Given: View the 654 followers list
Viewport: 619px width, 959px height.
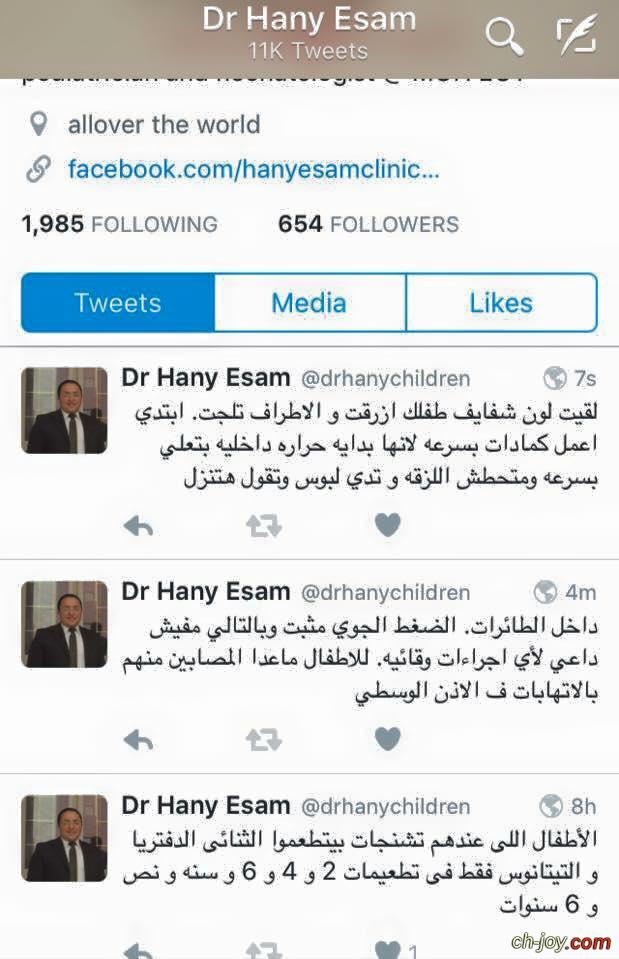Looking at the screenshot, I should click(x=368, y=224).
